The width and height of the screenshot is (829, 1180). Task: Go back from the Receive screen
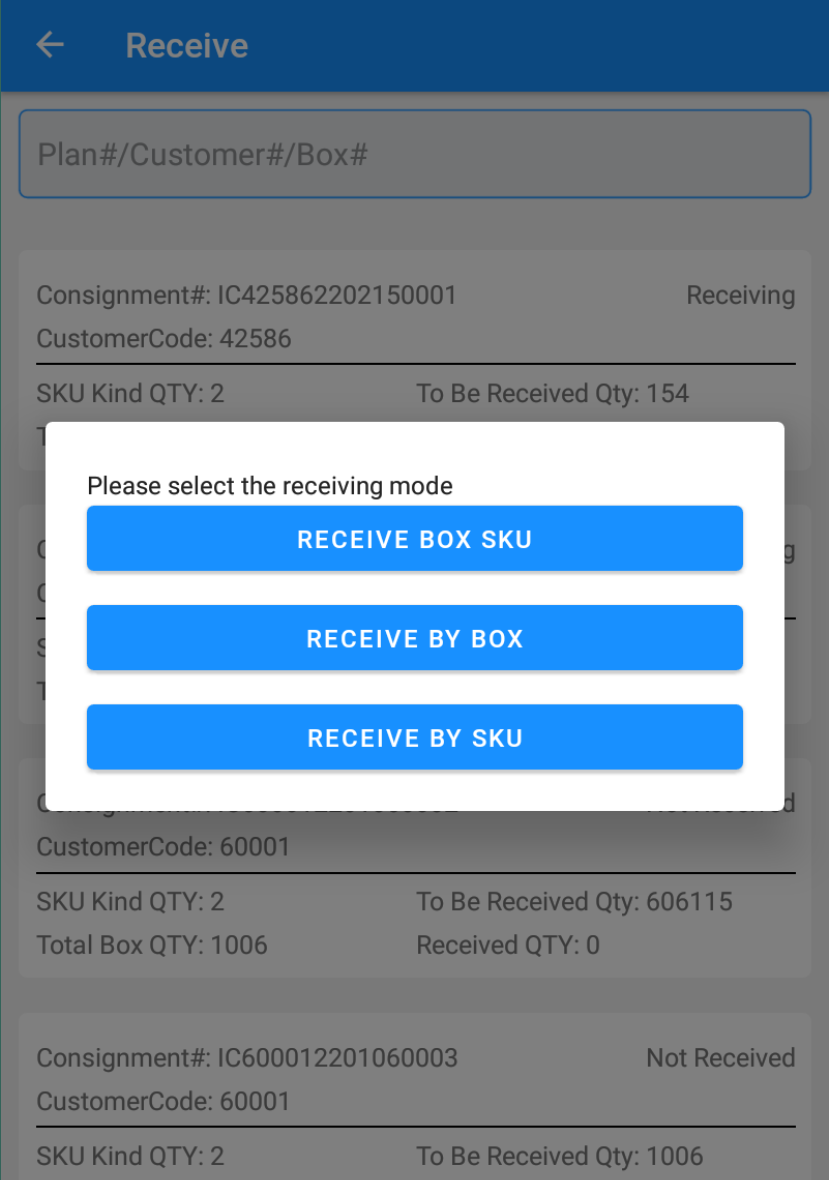[x=49, y=45]
